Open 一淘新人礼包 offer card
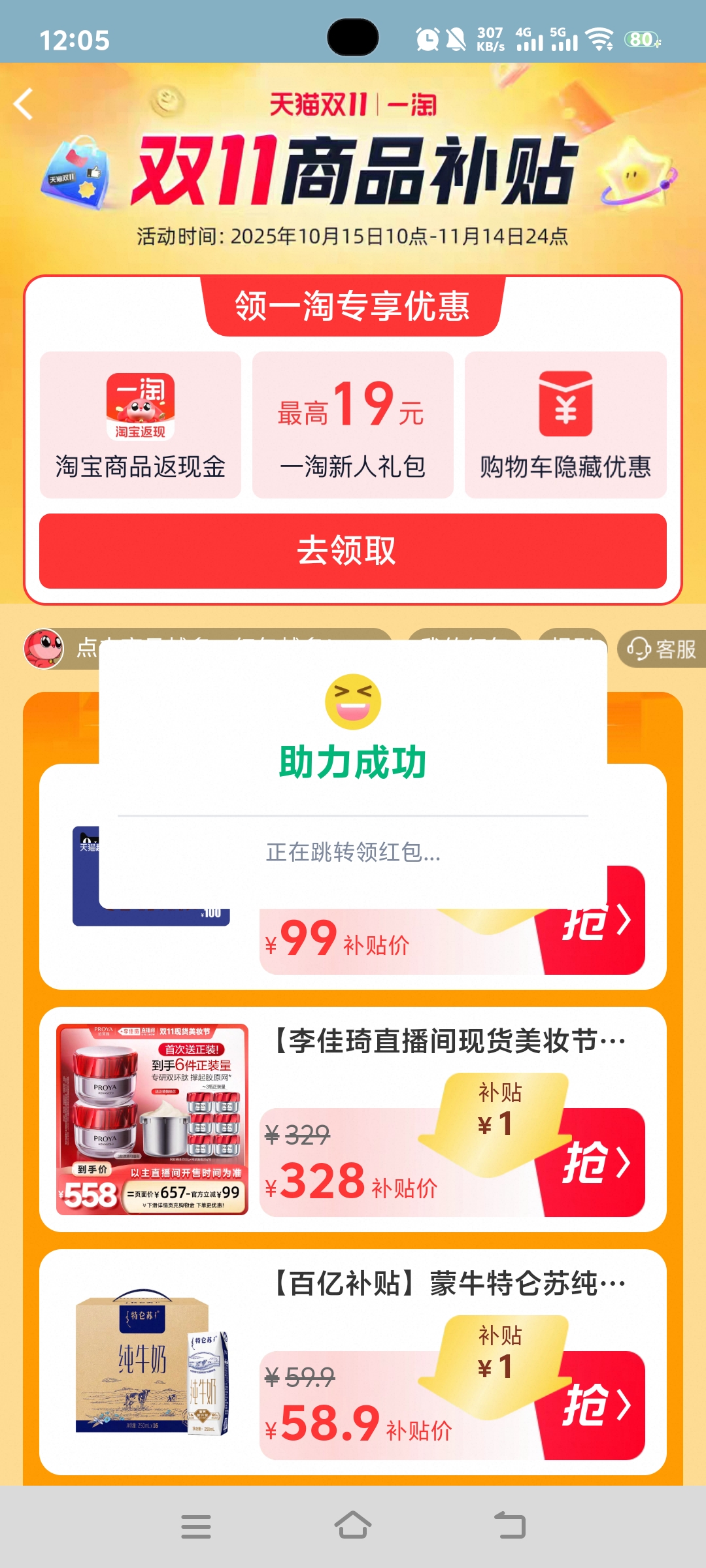Screen dimensions: 706x1568 353,425
